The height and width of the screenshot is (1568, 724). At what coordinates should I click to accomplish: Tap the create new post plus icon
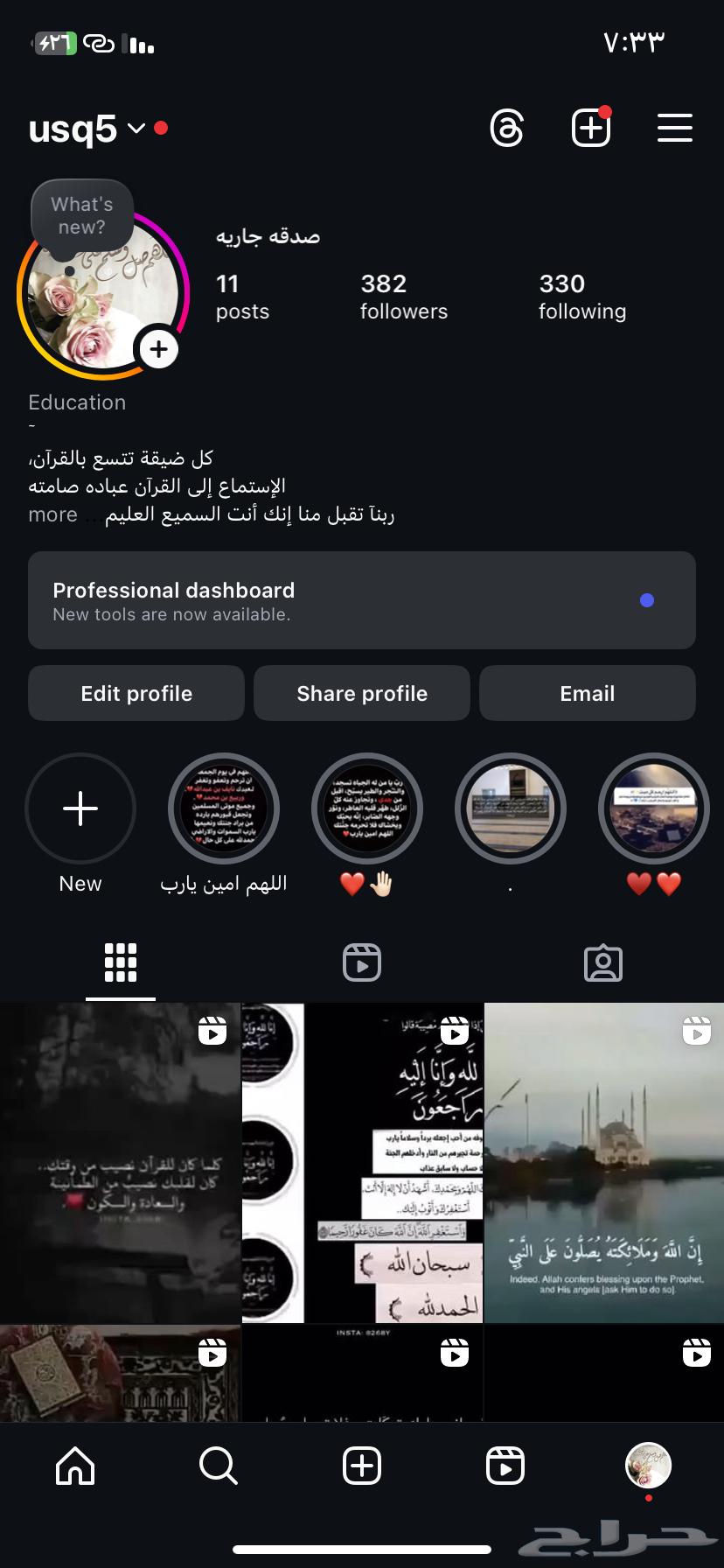(590, 127)
